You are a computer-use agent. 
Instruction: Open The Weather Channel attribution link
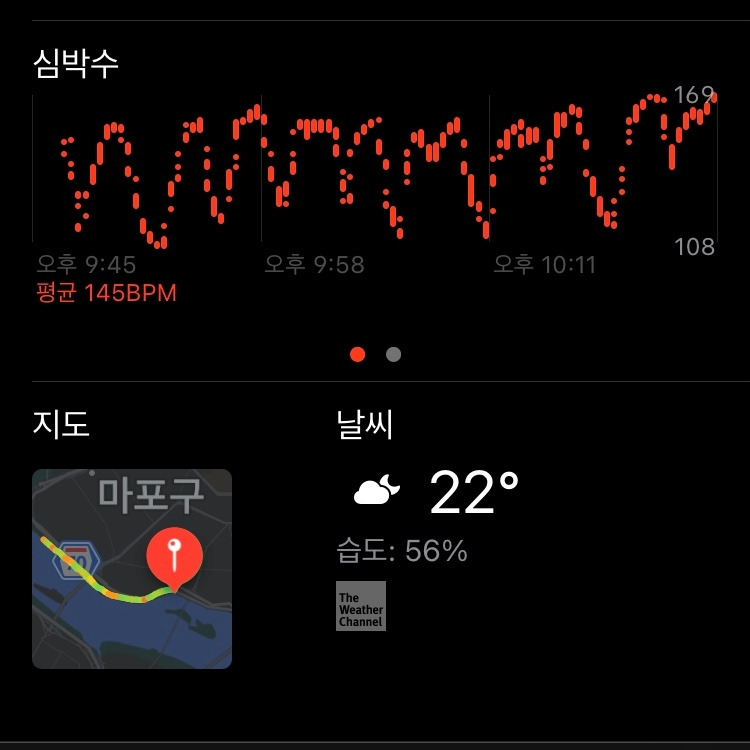click(361, 606)
